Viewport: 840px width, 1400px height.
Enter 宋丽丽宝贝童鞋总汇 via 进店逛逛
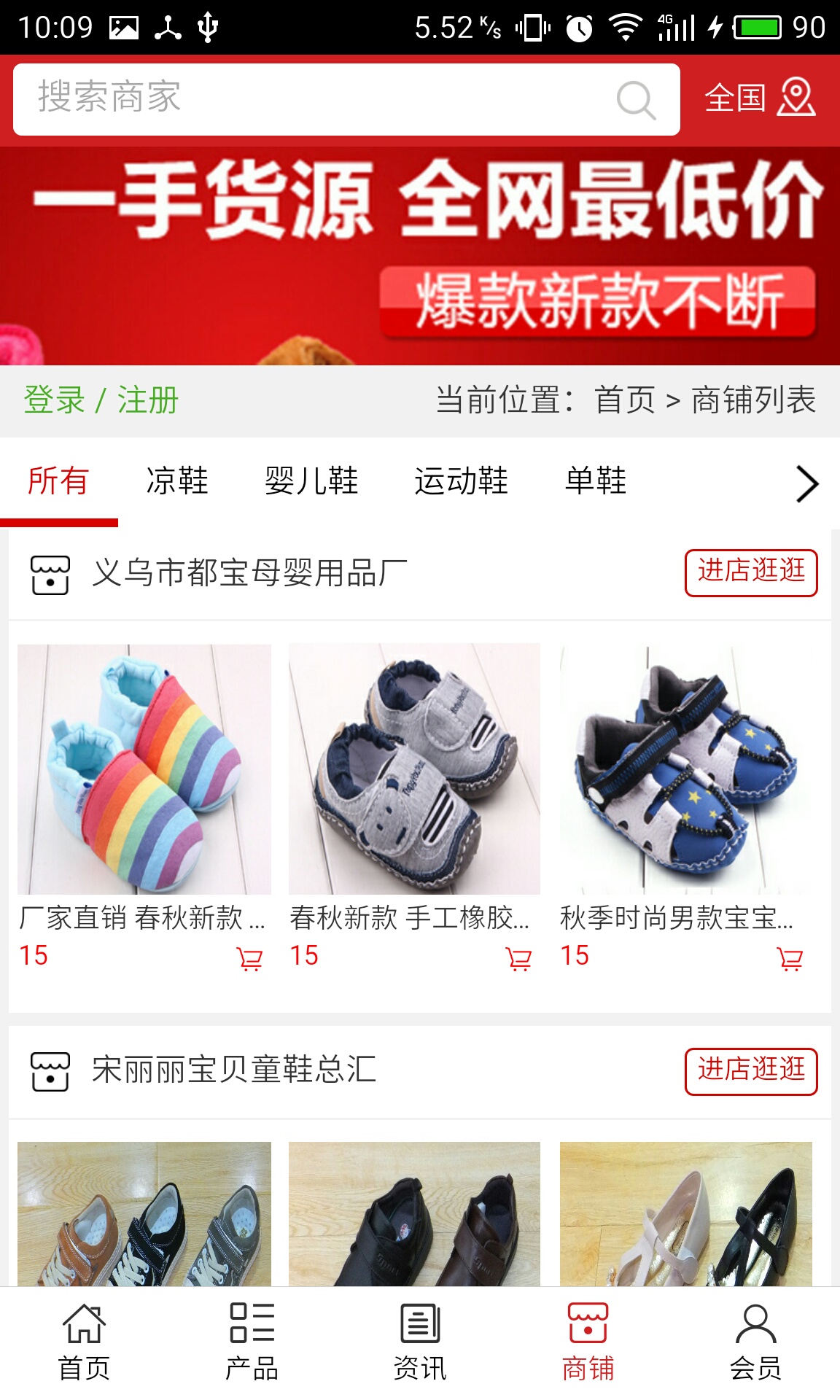750,1071
